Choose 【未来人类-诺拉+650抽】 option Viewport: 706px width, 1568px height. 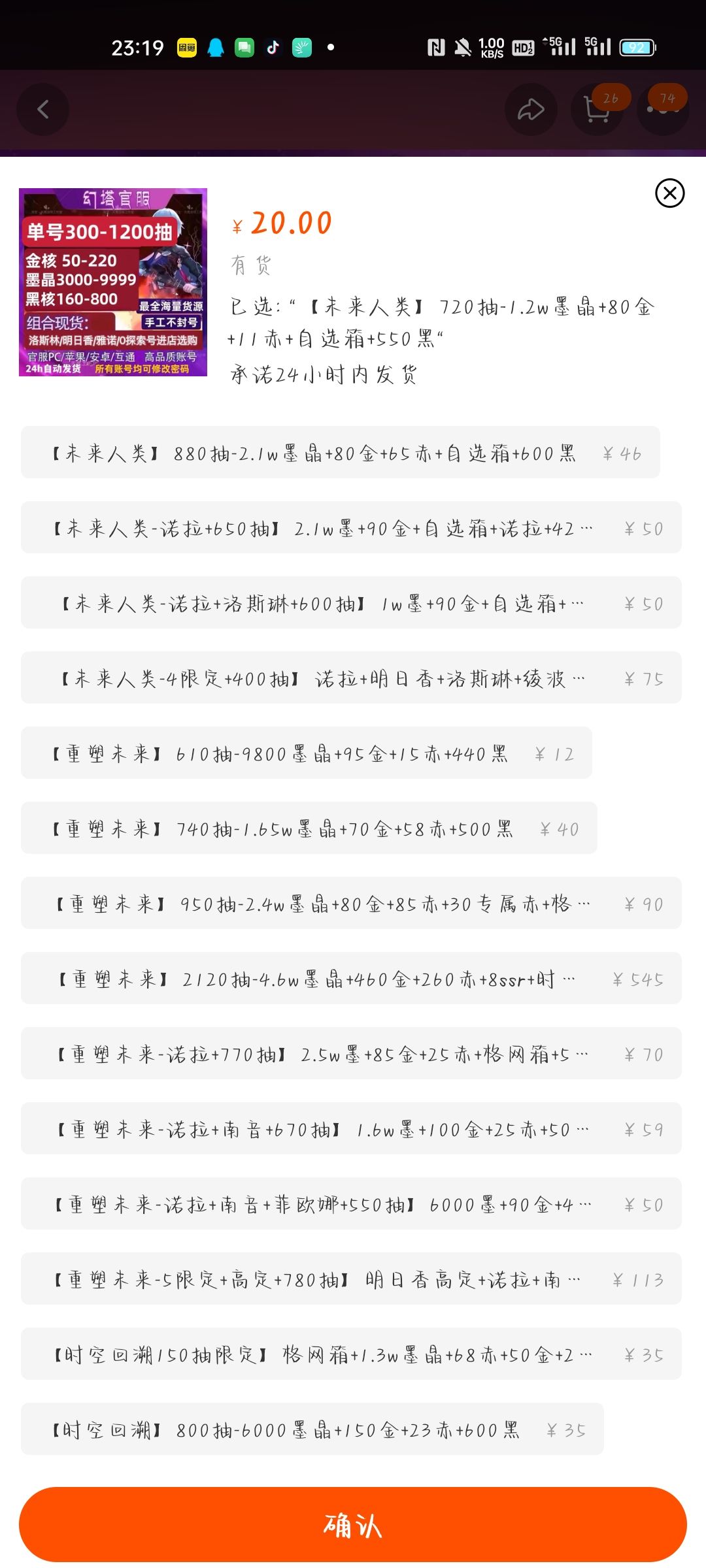[x=351, y=527]
